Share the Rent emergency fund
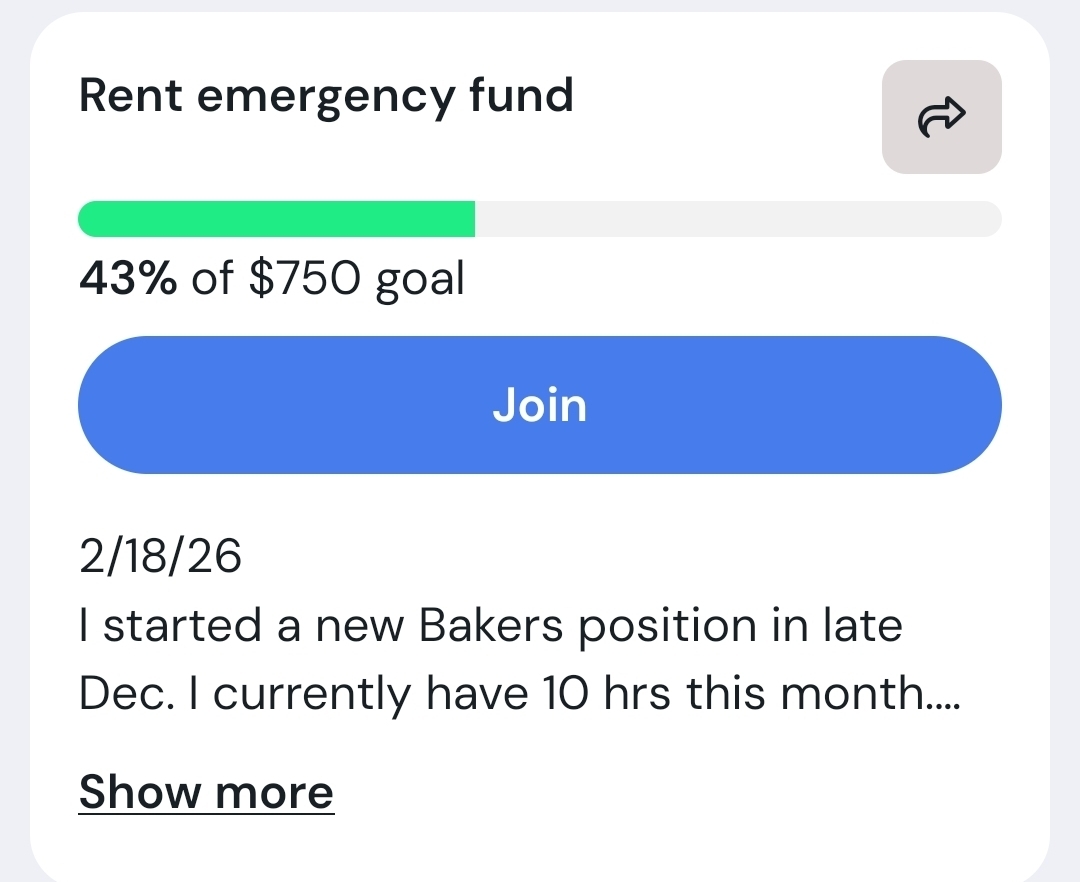 click(x=941, y=117)
